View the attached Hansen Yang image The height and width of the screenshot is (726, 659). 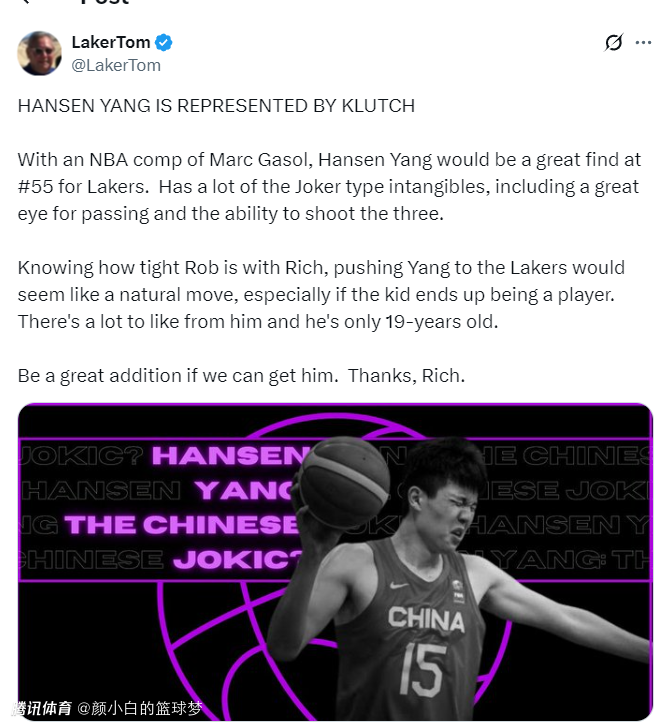click(334, 560)
